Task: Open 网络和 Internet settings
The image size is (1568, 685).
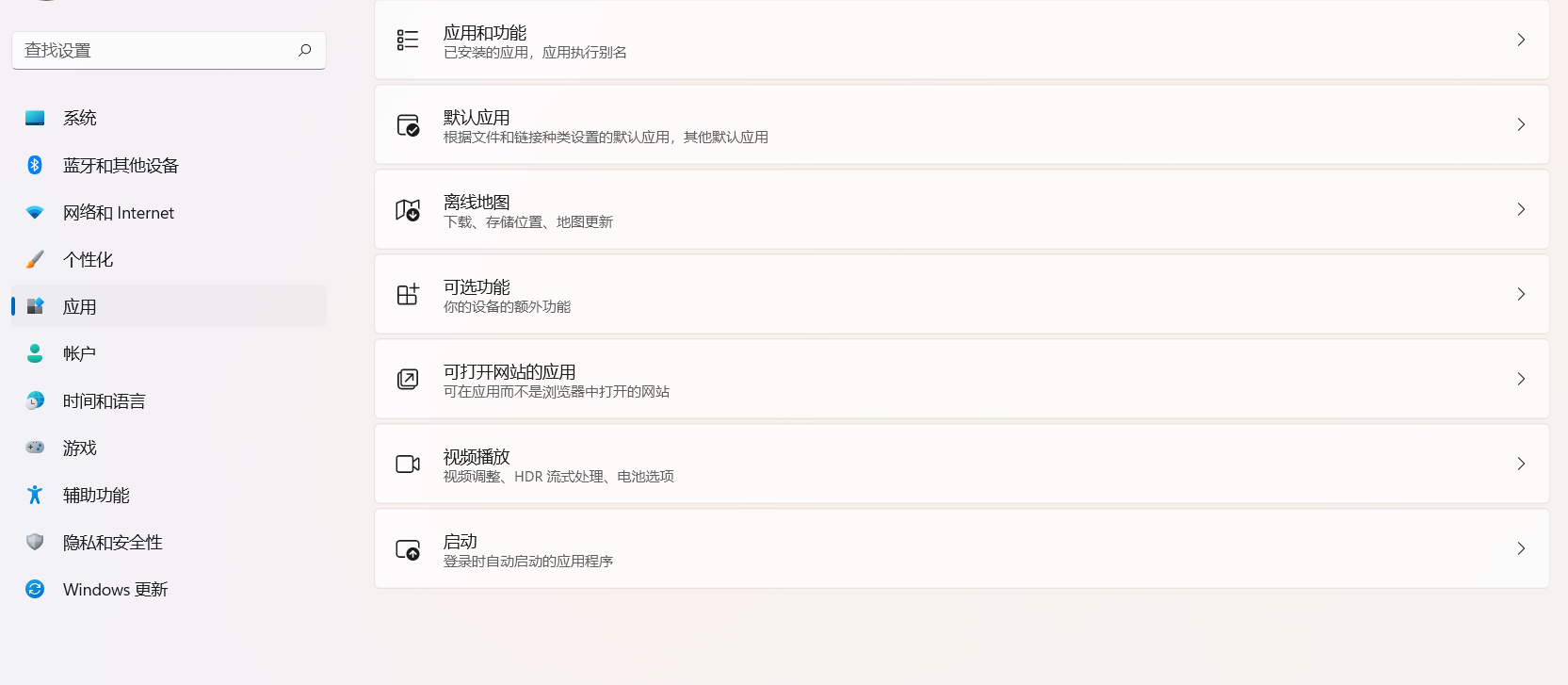Action: click(x=118, y=213)
